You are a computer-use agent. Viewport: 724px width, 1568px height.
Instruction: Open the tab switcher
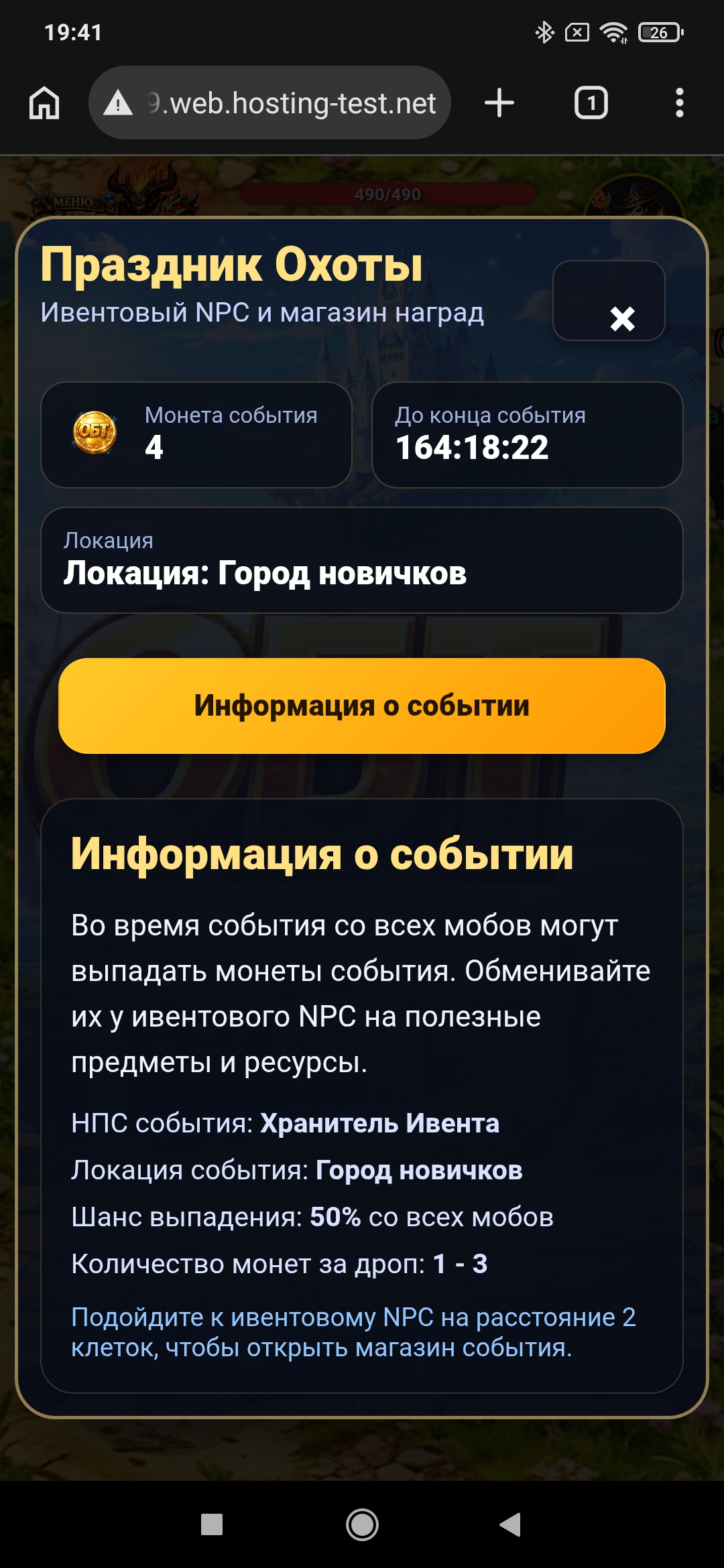point(591,103)
